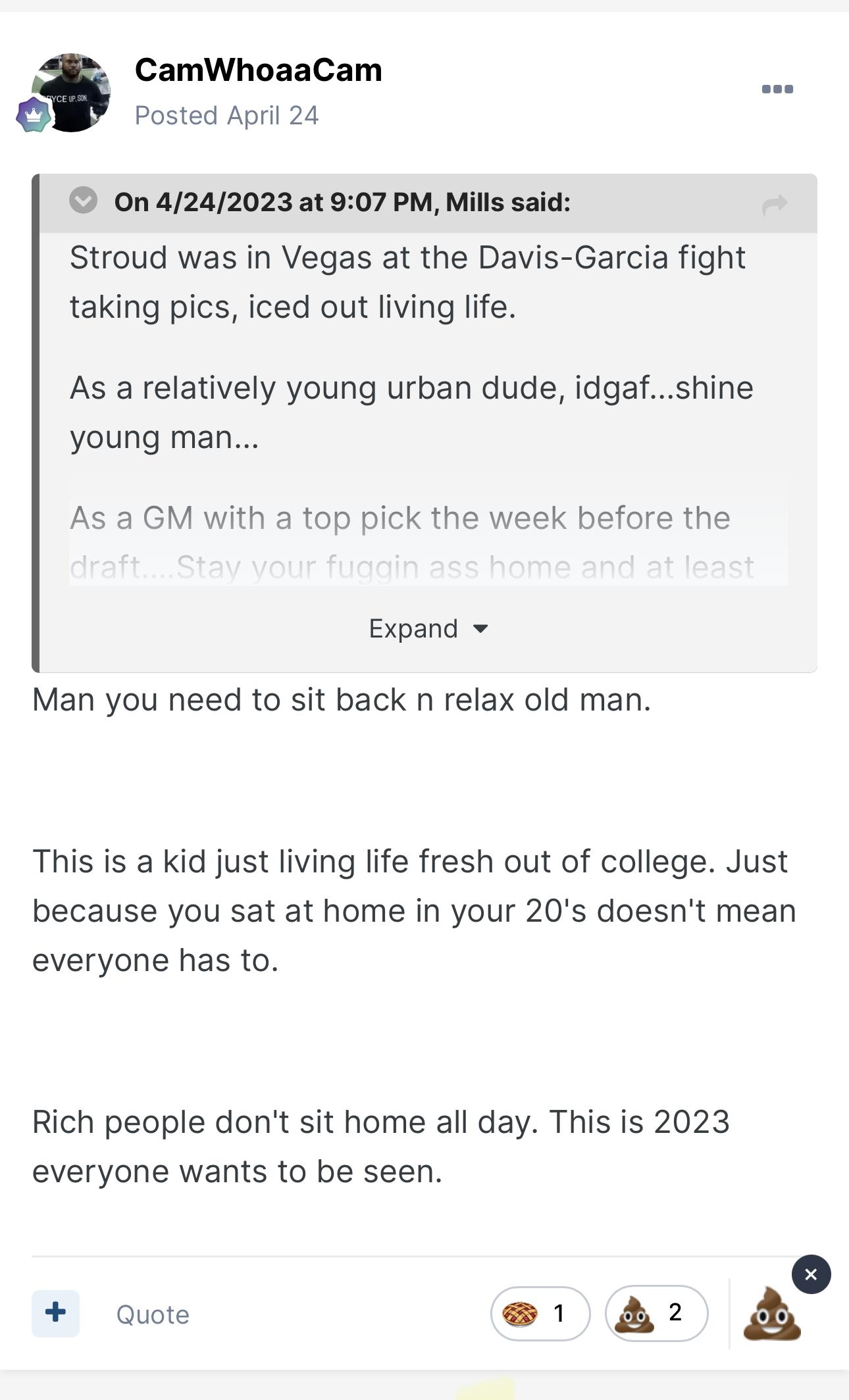View the two poop reactions
The height and width of the screenshot is (1400, 849).
click(656, 1313)
